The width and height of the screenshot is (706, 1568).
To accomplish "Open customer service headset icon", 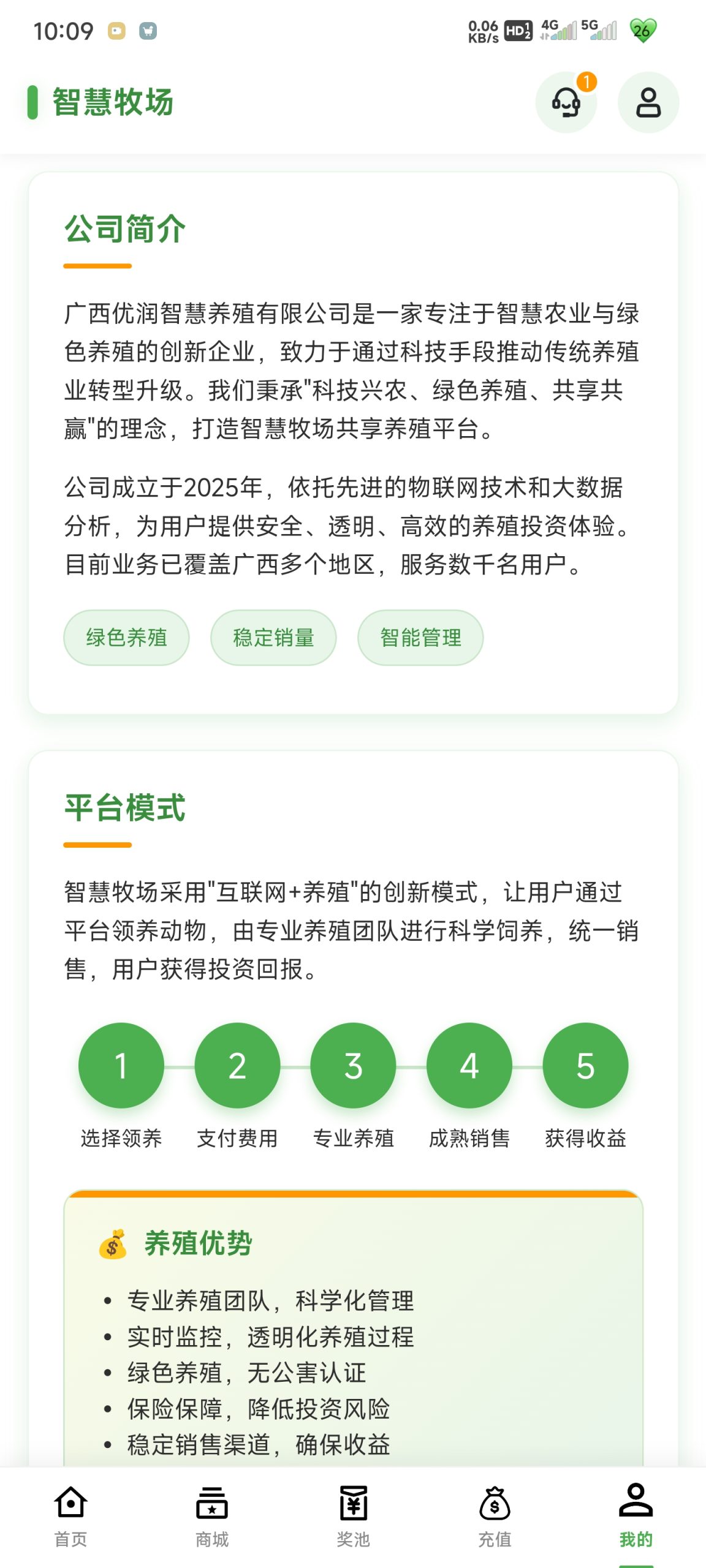I will click(566, 102).
